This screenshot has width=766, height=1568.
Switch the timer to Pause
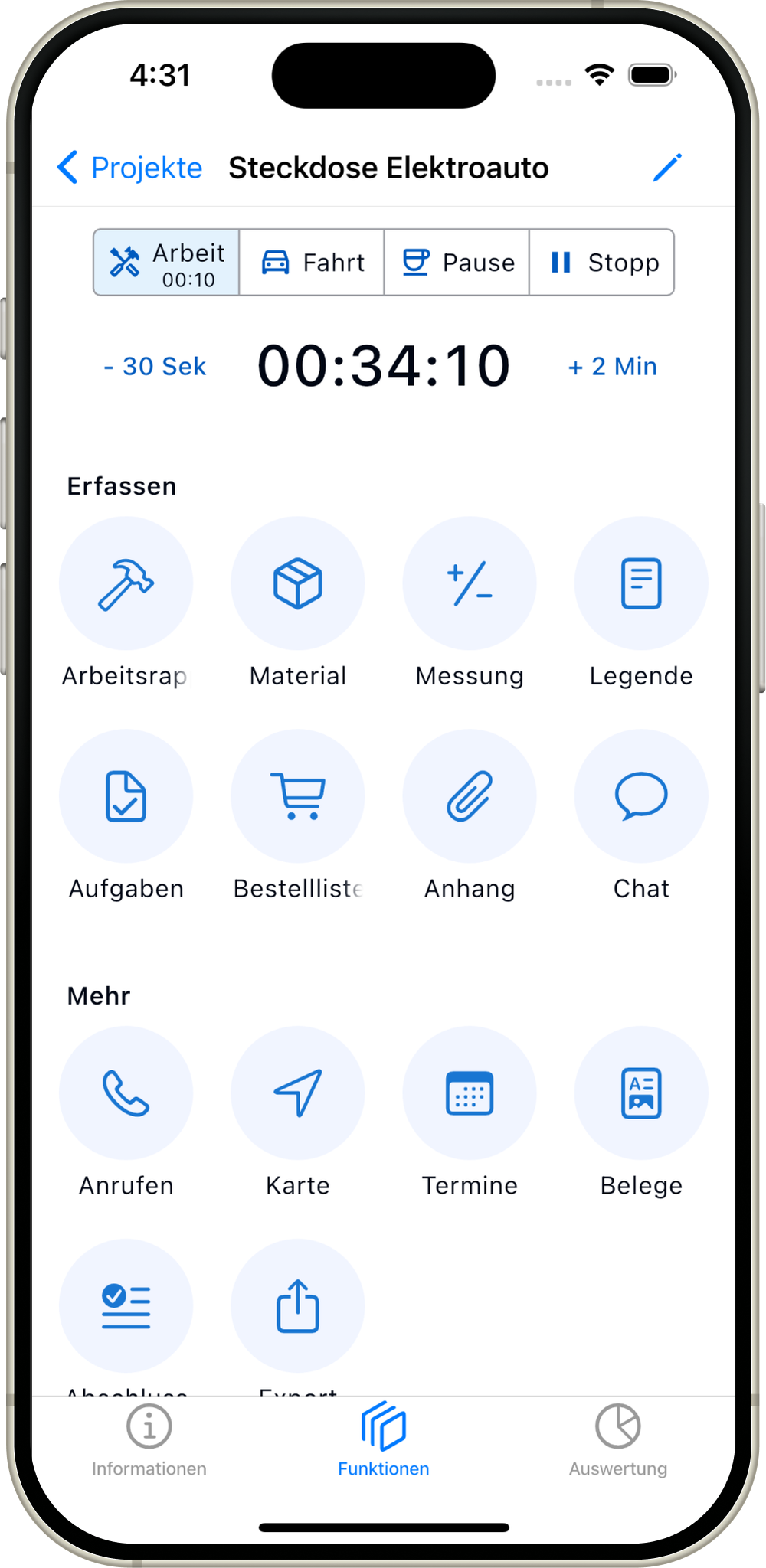pos(457,263)
